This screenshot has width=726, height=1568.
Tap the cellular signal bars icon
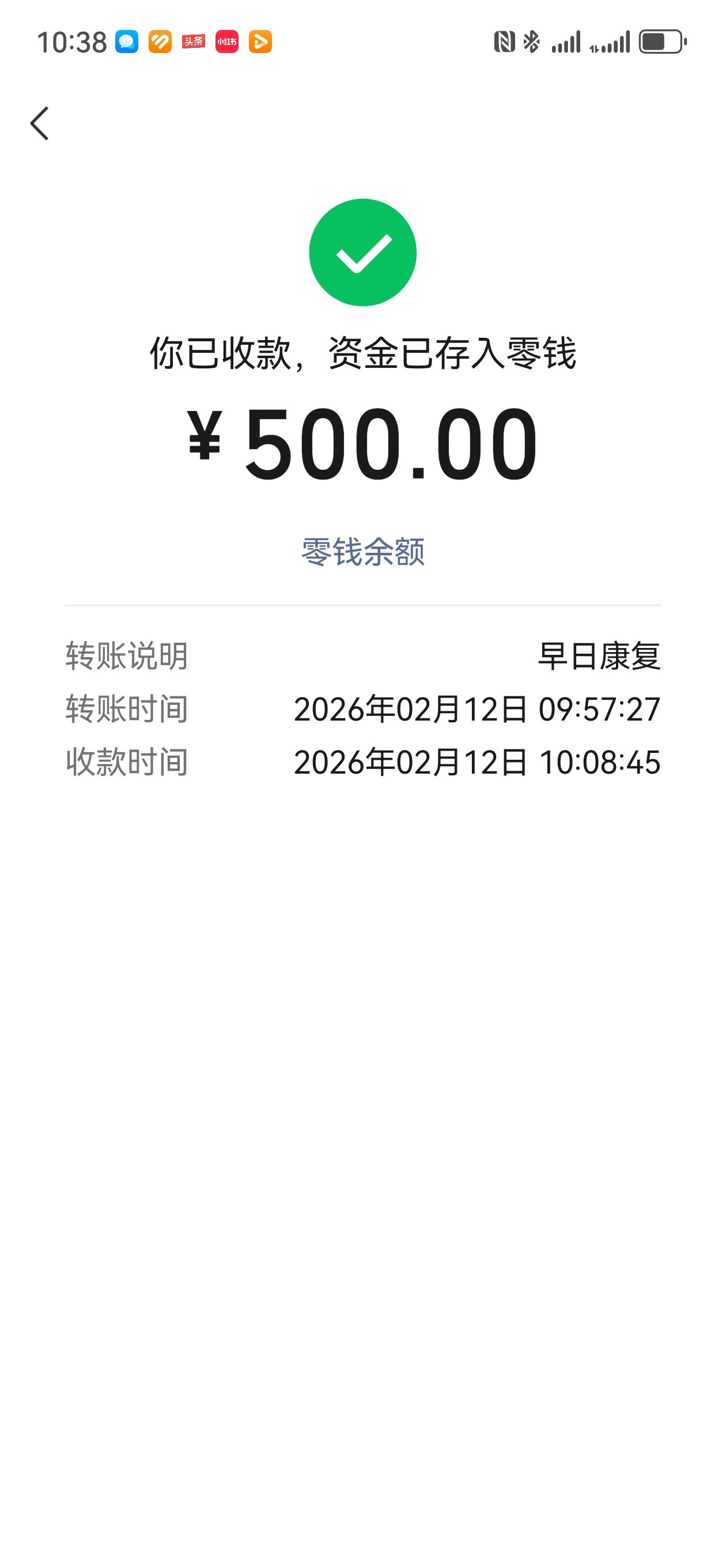coord(568,43)
